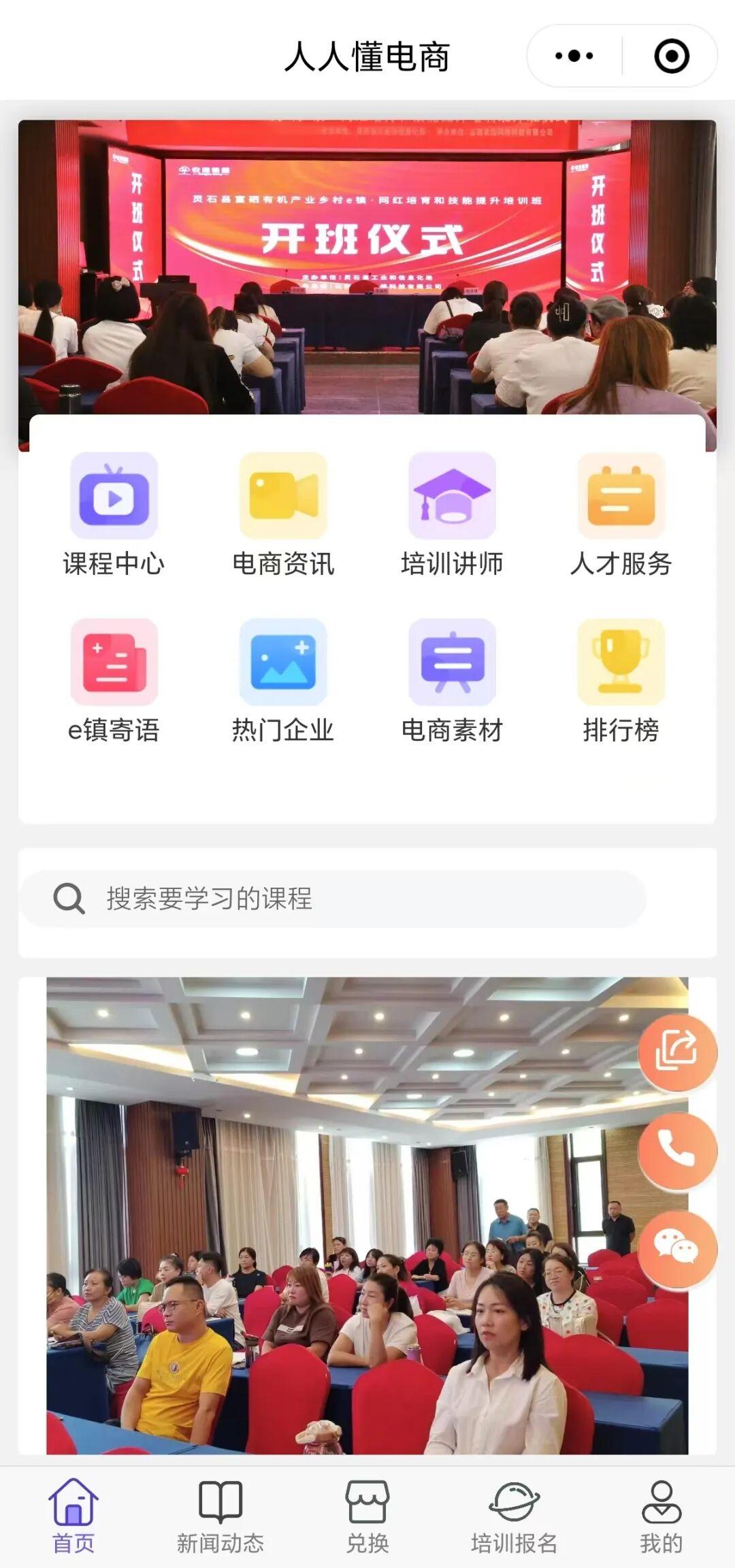
Task: Switch to the 兑换 tab
Action: pos(367,1516)
